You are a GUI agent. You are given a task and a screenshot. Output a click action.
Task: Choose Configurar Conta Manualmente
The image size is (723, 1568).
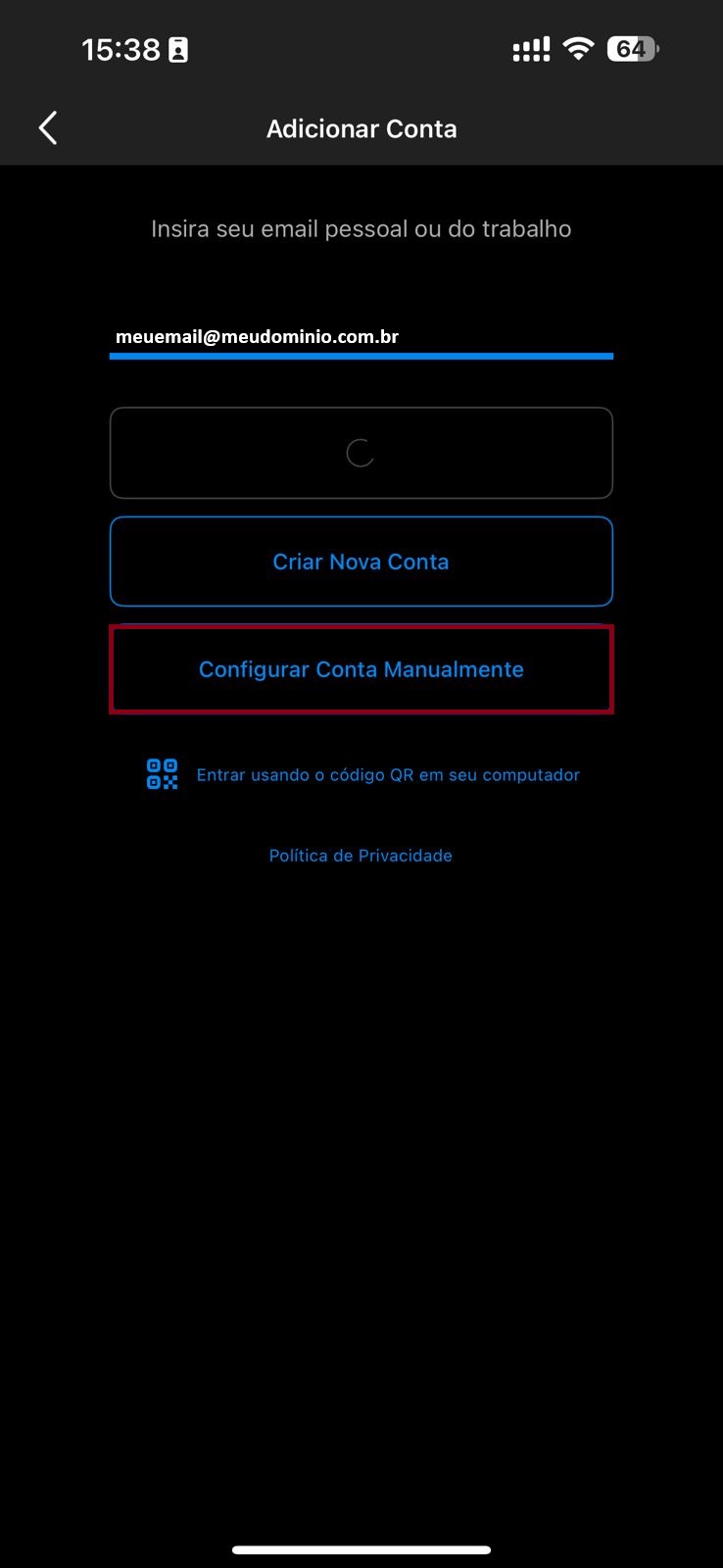[x=361, y=669]
